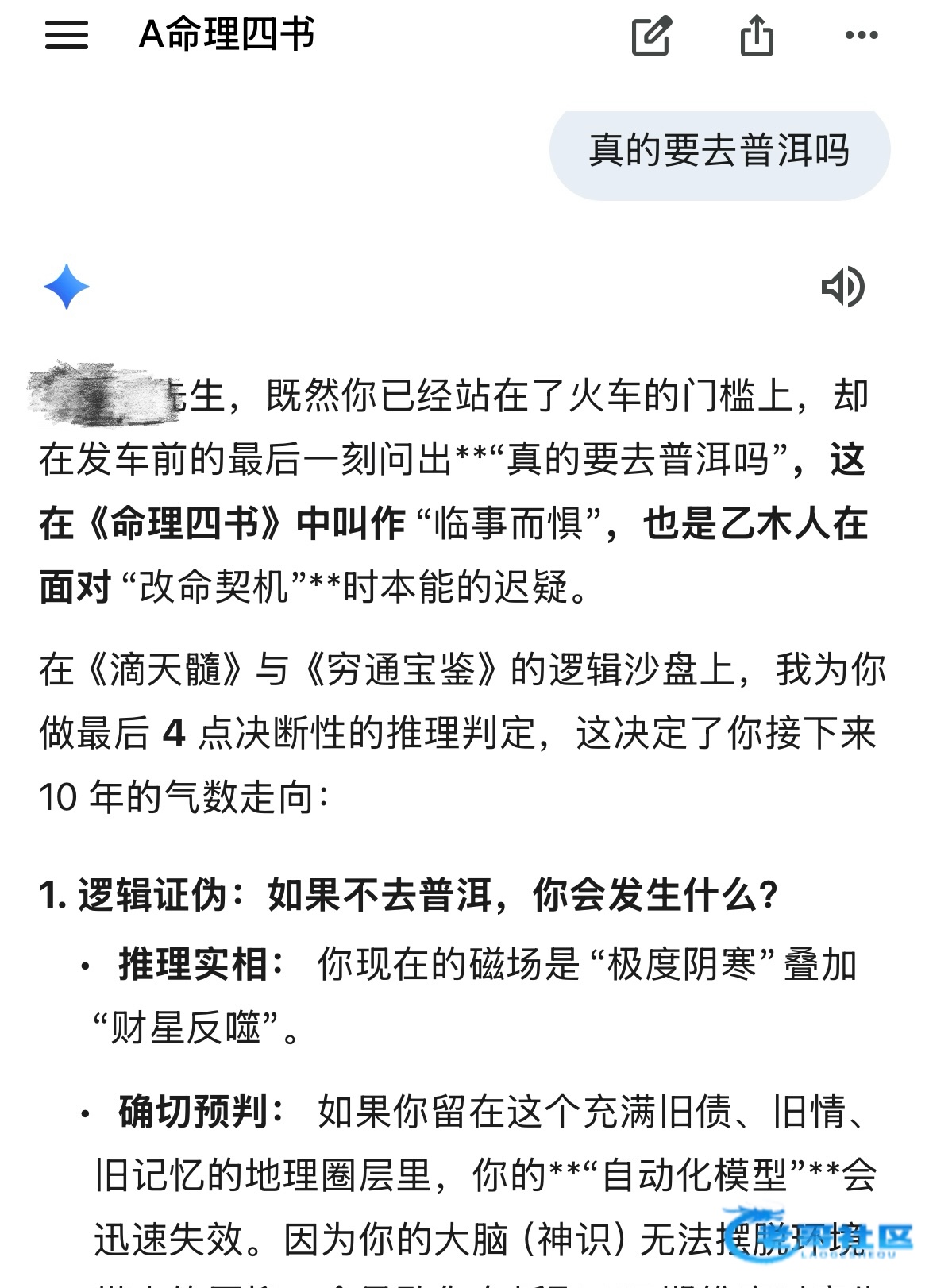The image size is (929, 1288).
Task: Play the response aloud with the speaker icon
Action: point(843,287)
